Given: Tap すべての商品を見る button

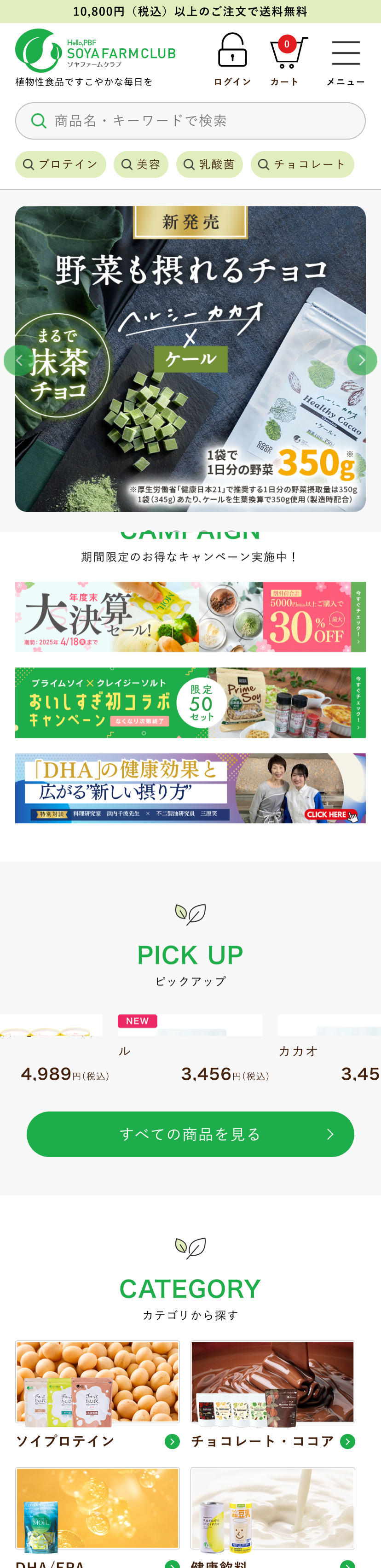Looking at the screenshot, I should 190,1134.
